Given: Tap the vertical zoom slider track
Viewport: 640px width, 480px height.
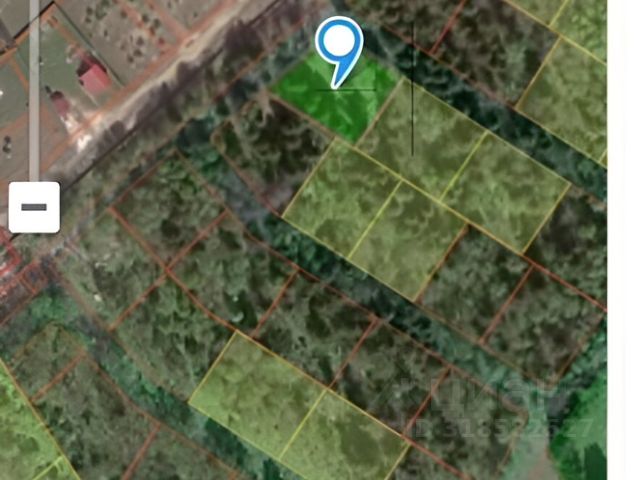Looking at the screenshot, I should (x=34, y=90).
